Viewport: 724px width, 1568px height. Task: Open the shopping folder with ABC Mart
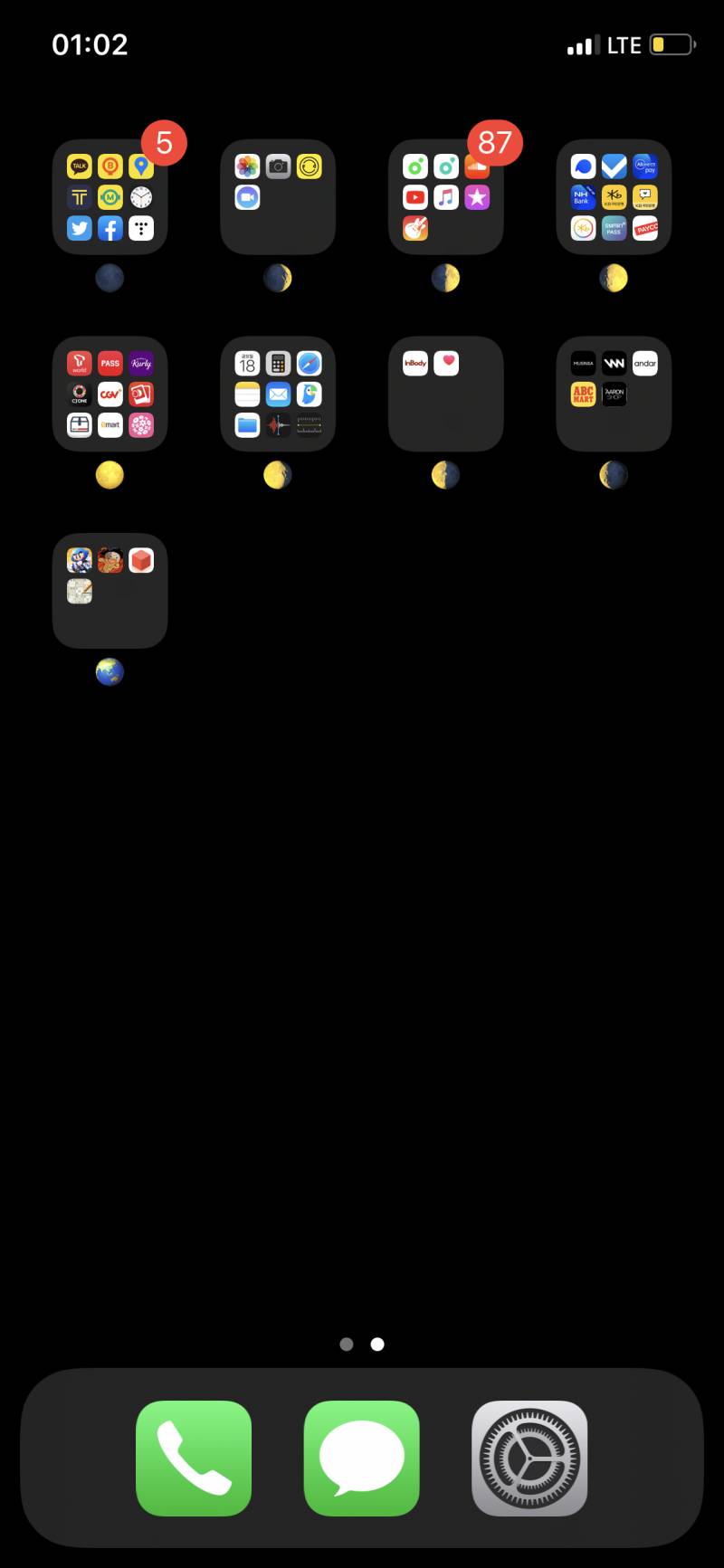[x=614, y=394]
